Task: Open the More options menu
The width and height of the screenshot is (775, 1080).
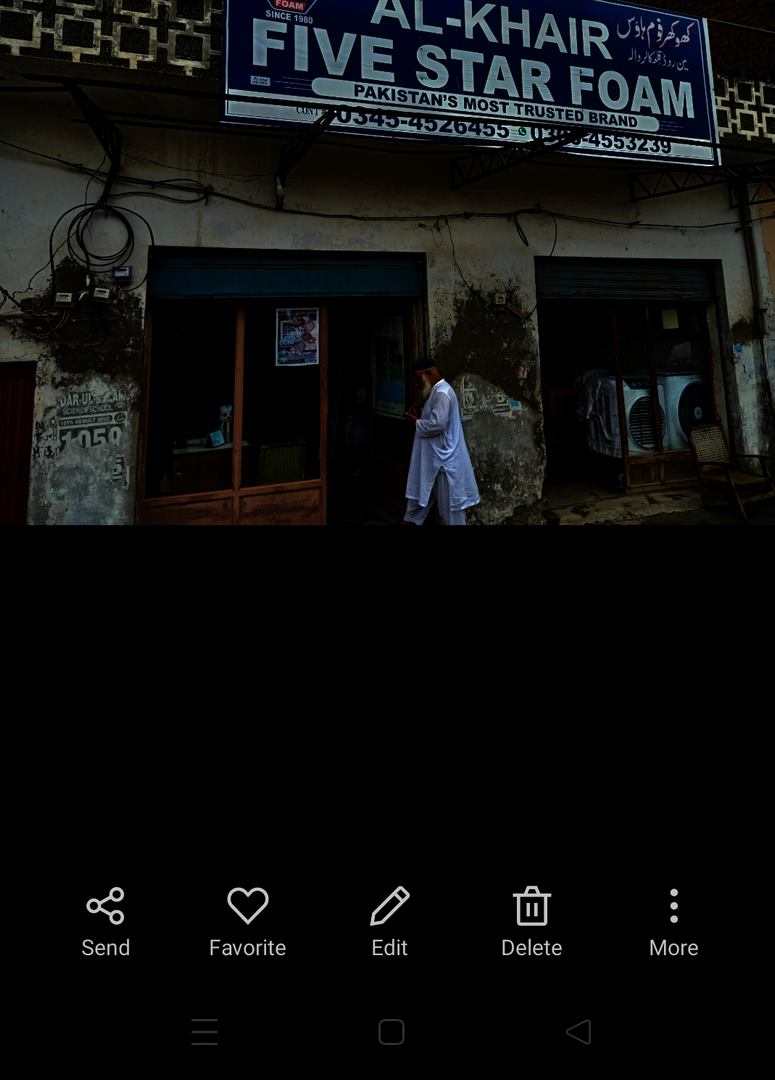Action: click(673, 921)
